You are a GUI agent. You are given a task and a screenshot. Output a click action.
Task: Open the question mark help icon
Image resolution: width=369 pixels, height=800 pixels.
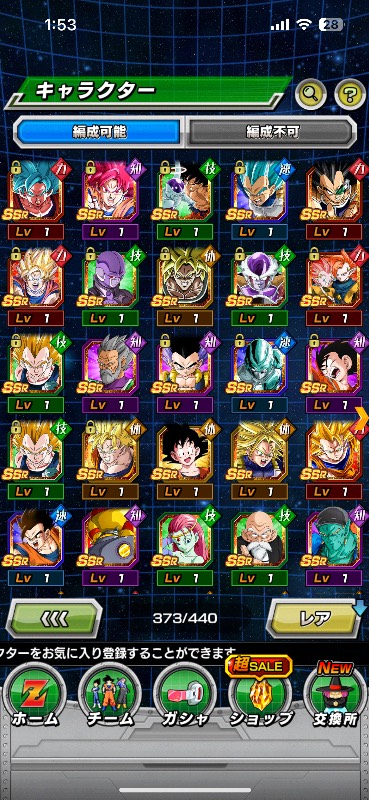tap(350, 93)
